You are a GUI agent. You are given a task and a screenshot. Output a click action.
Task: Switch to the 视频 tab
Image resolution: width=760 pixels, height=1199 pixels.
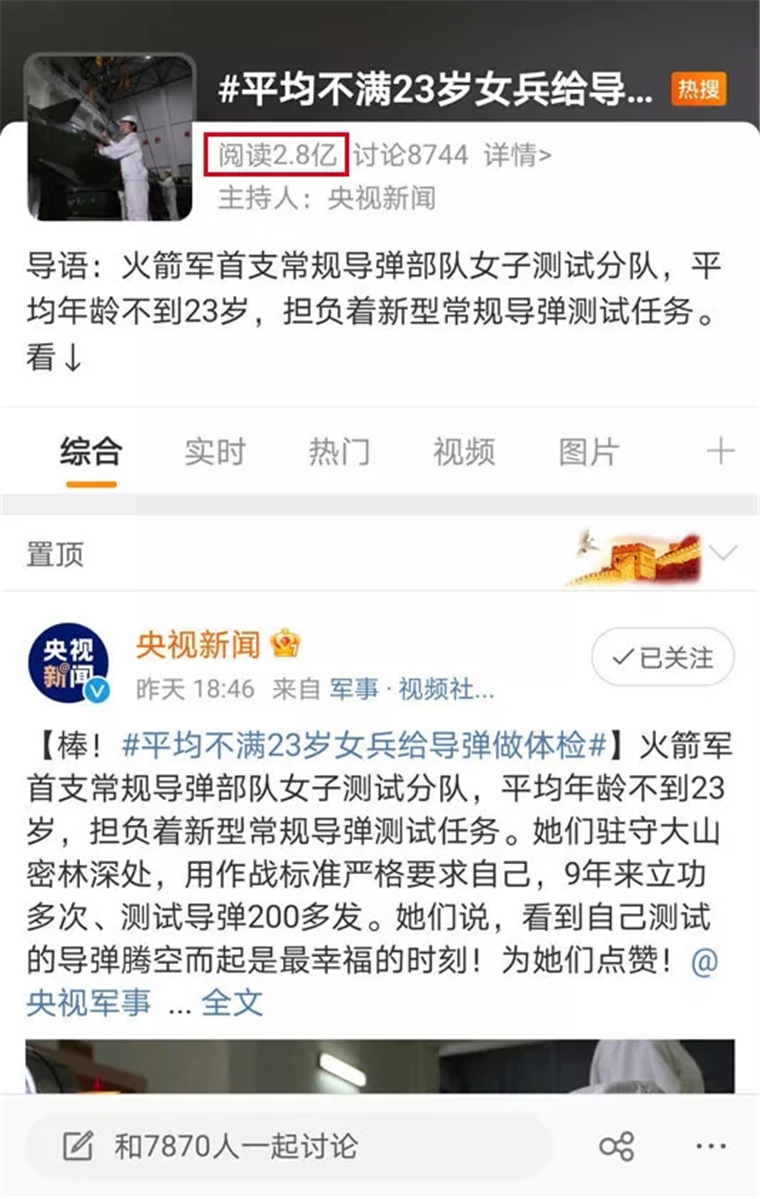point(463,452)
